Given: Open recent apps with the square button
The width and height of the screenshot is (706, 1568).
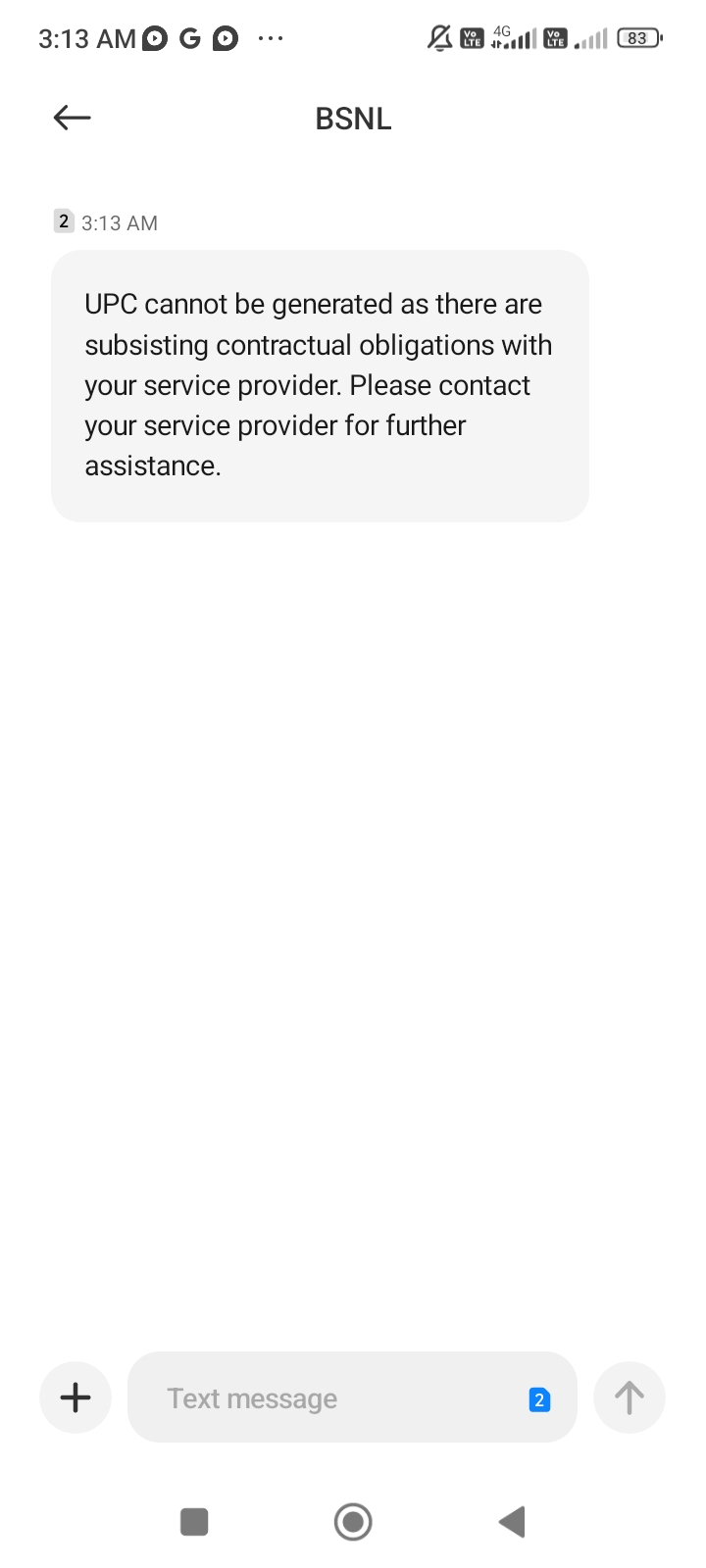Looking at the screenshot, I should pos(194,1522).
